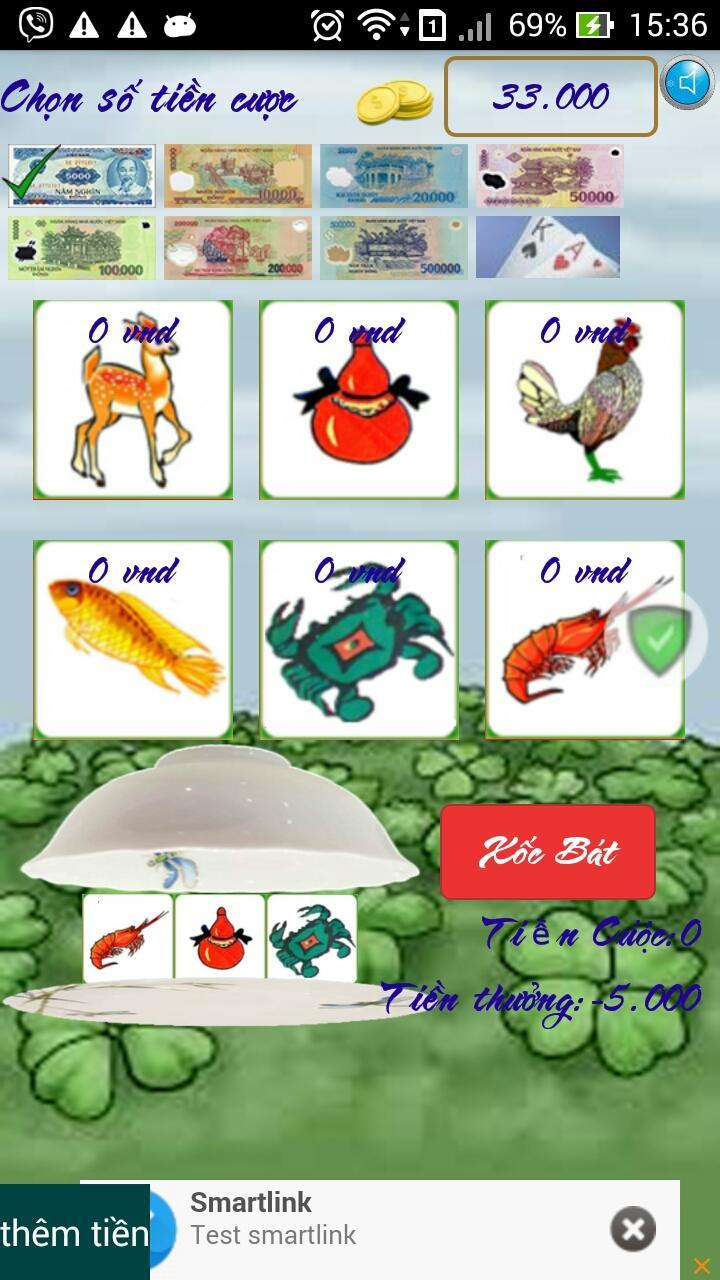Bet on the rooster card
Screen dimensions: 720x1280
585,400
